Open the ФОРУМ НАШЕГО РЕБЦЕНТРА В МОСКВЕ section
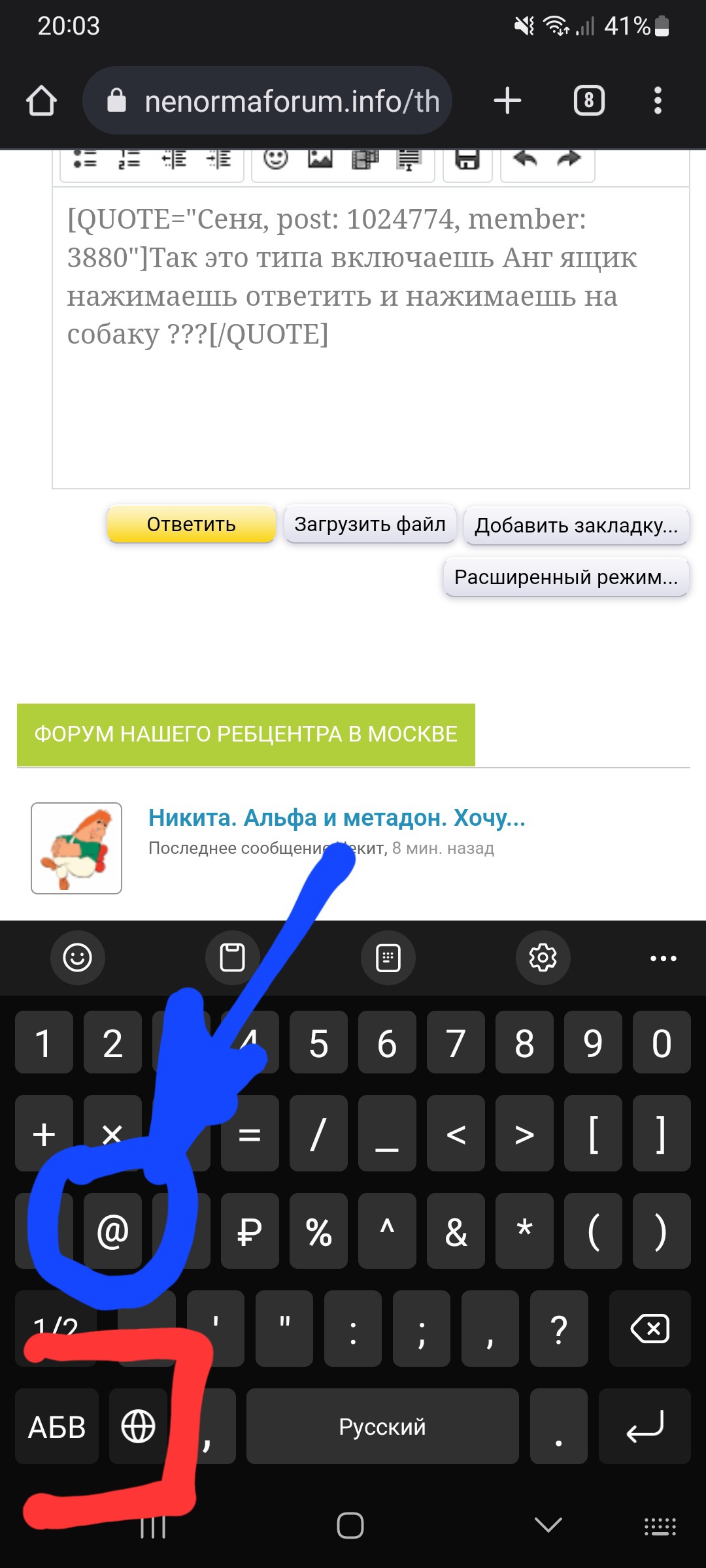706x1568 pixels. (246, 734)
